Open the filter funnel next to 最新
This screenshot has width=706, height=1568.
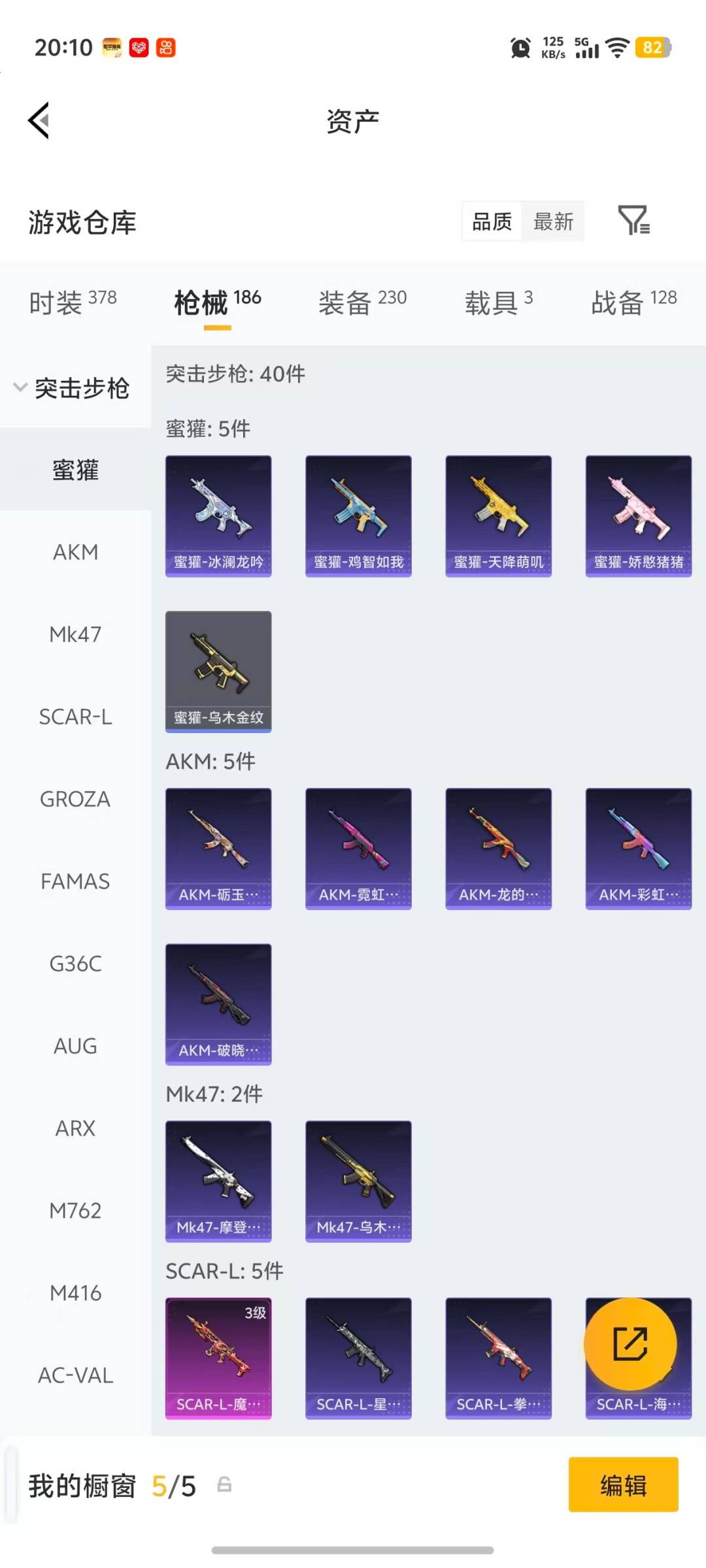point(635,221)
